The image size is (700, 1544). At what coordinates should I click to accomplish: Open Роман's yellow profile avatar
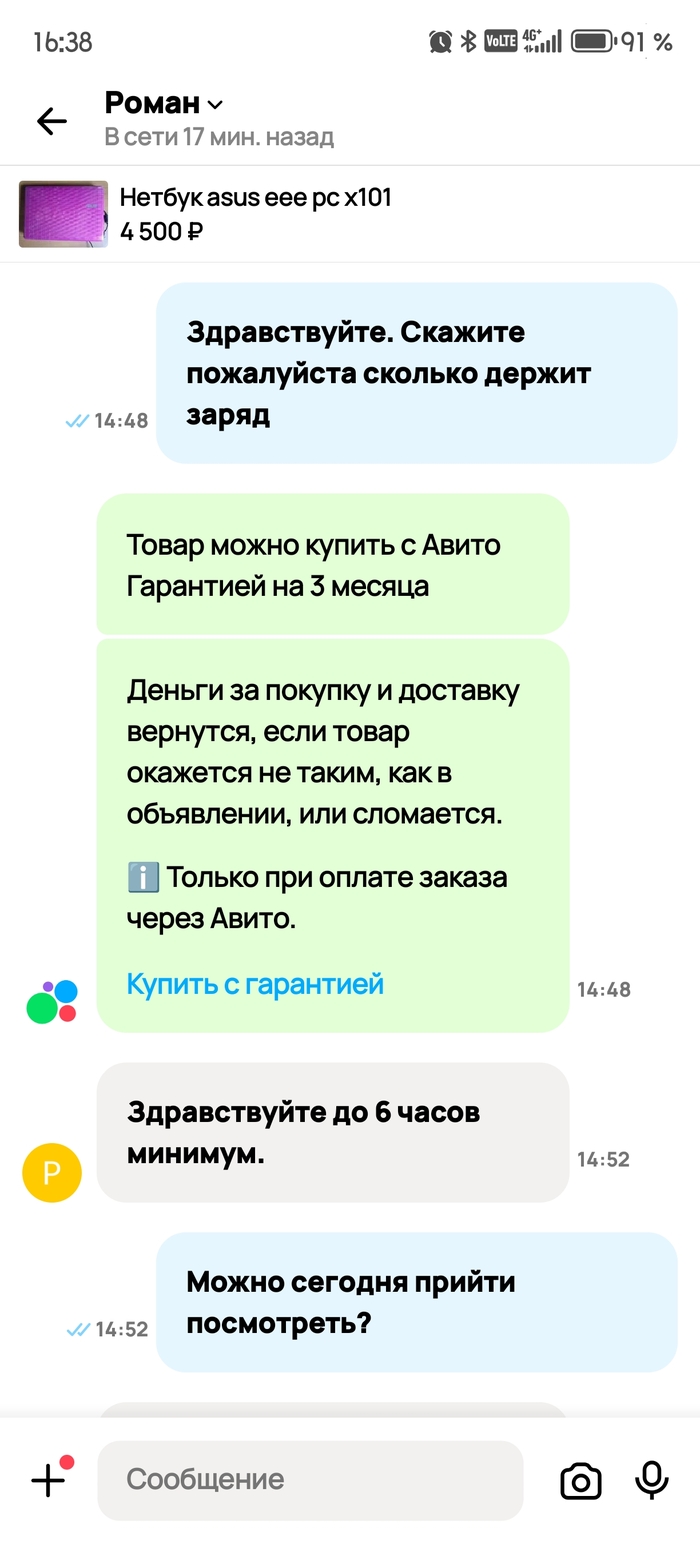[51, 1172]
